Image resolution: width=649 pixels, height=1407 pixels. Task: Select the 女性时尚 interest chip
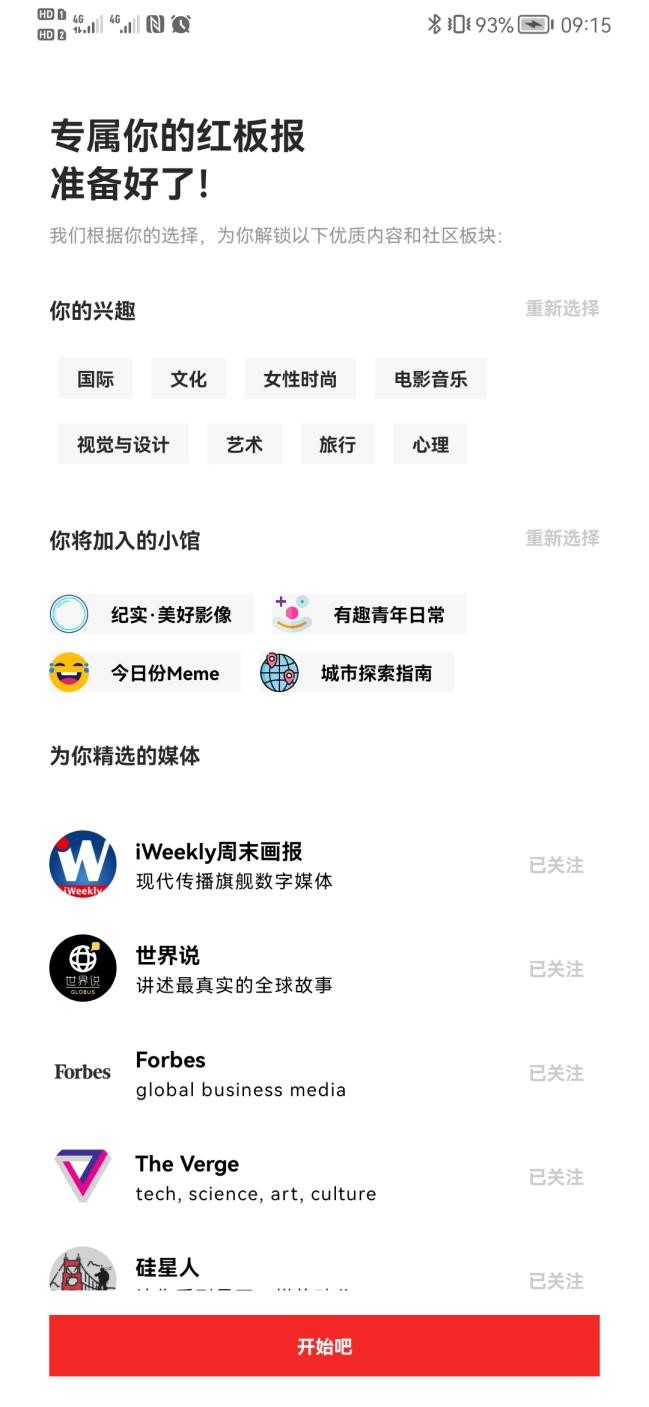click(x=300, y=379)
